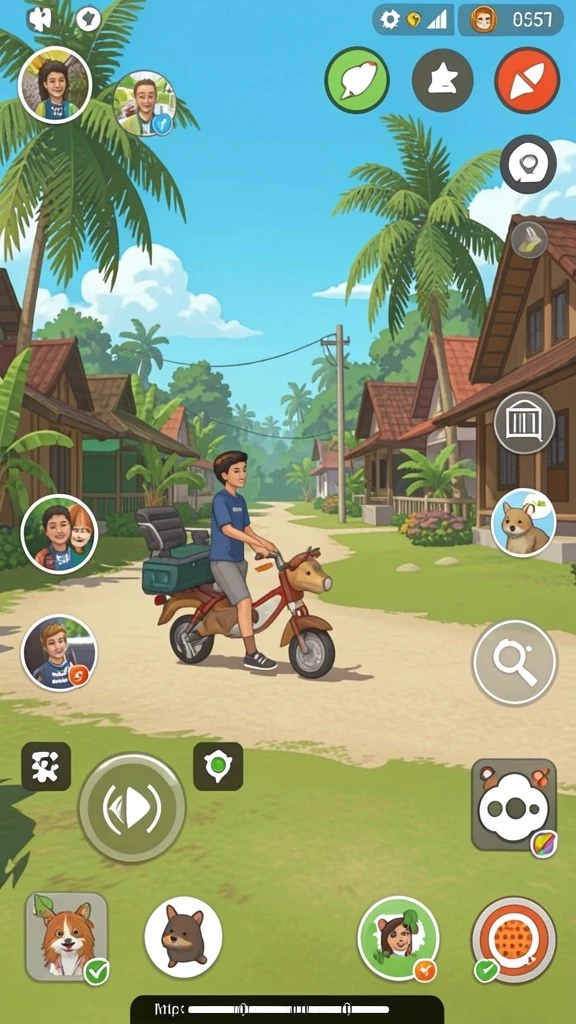This screenshot has width=576, height=1024.
Task: Select the orange target button
Action: click(x=514, y=939)
